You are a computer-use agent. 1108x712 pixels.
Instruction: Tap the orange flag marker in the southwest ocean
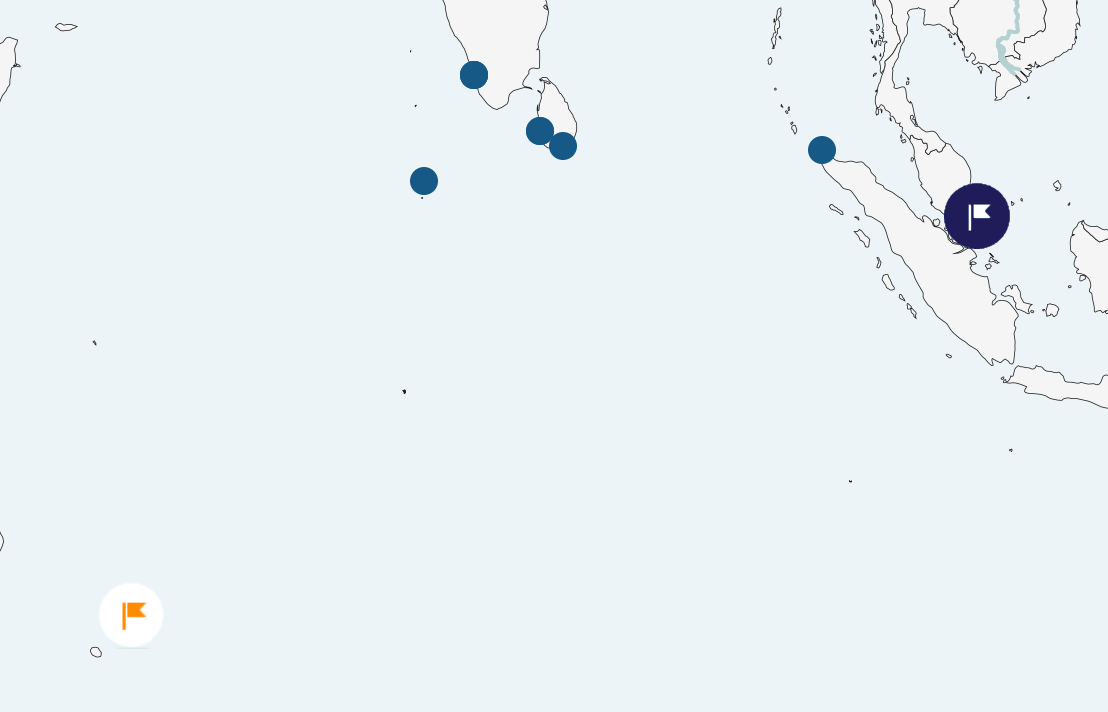point(131,615)
